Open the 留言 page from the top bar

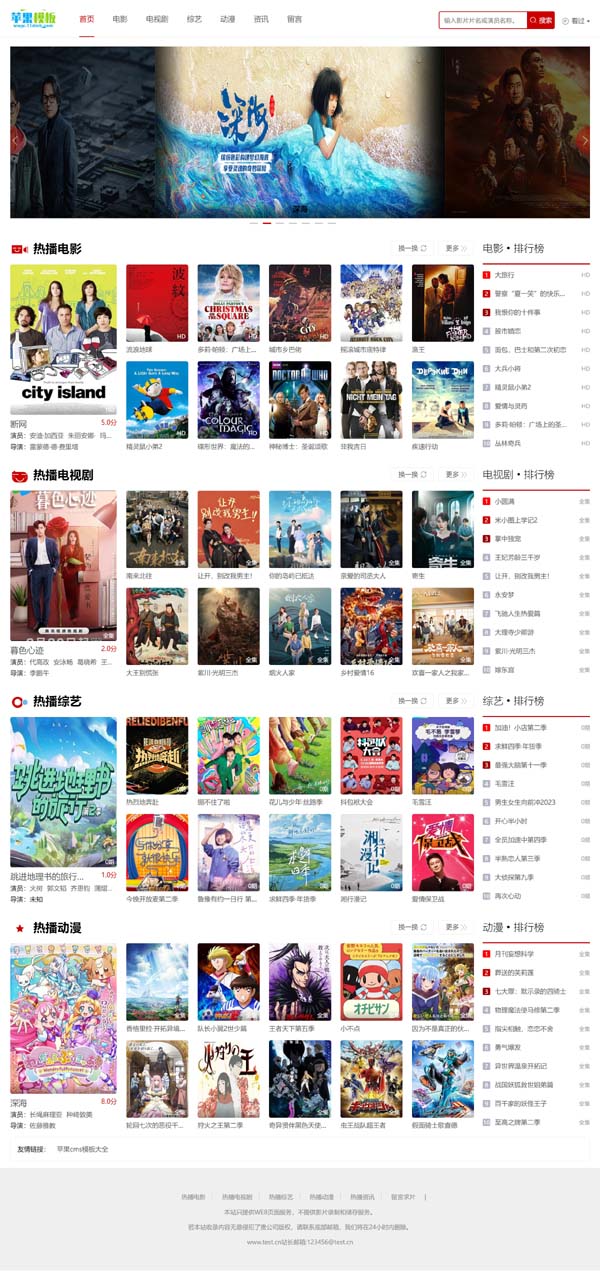coord(294,19)
